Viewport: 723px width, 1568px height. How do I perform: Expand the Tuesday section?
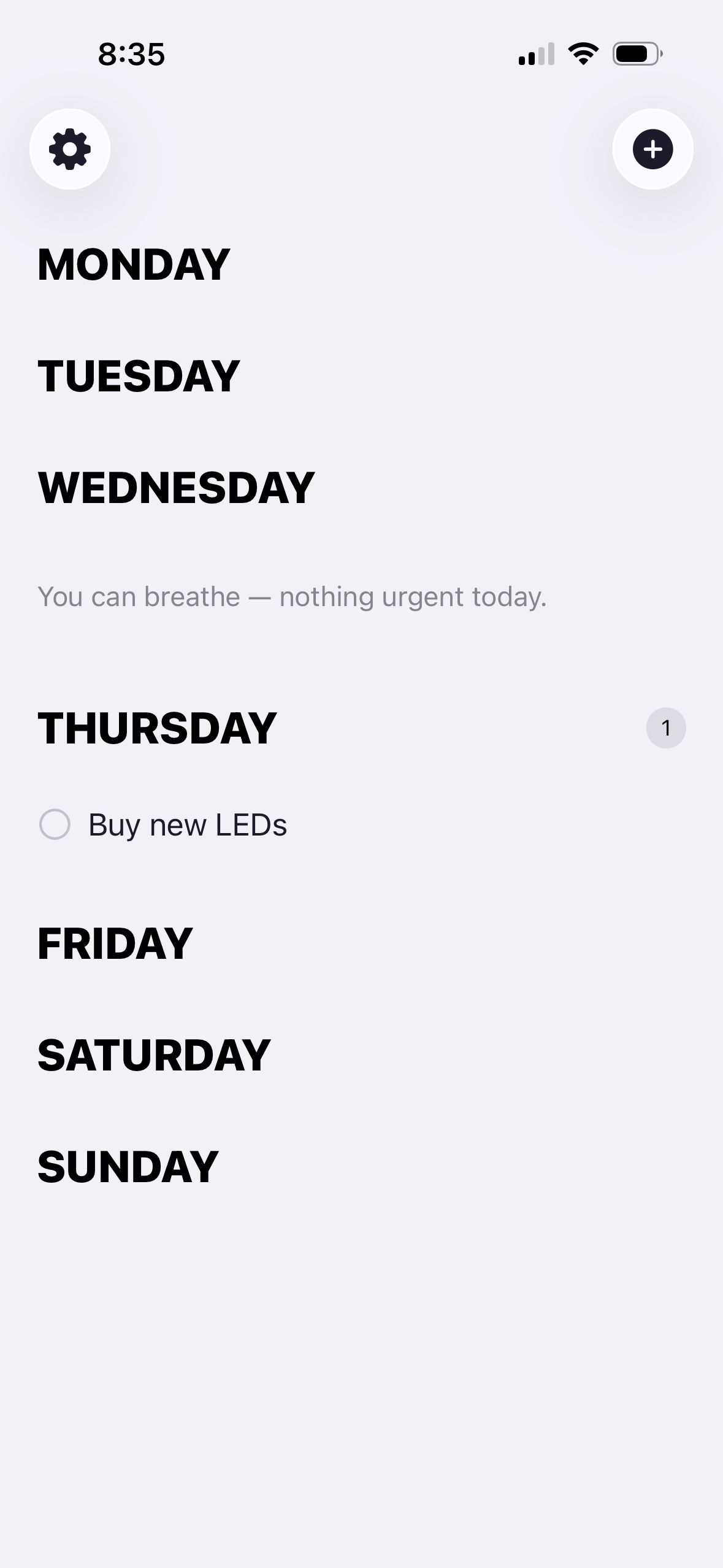click(139, 376)
